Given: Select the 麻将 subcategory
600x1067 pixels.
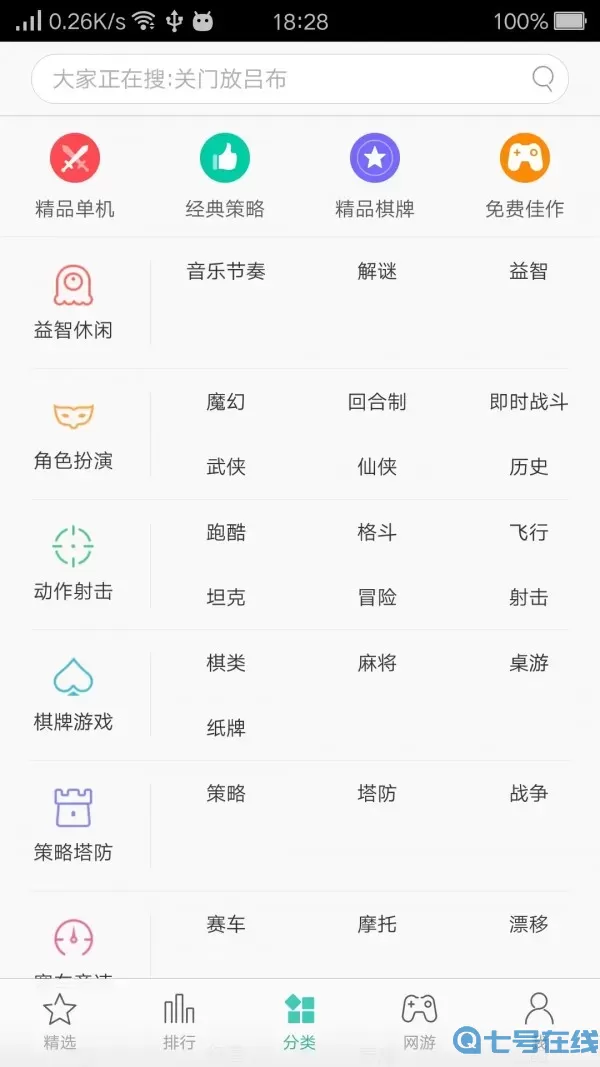Looking at the screenshot, I should click(377, 663).
